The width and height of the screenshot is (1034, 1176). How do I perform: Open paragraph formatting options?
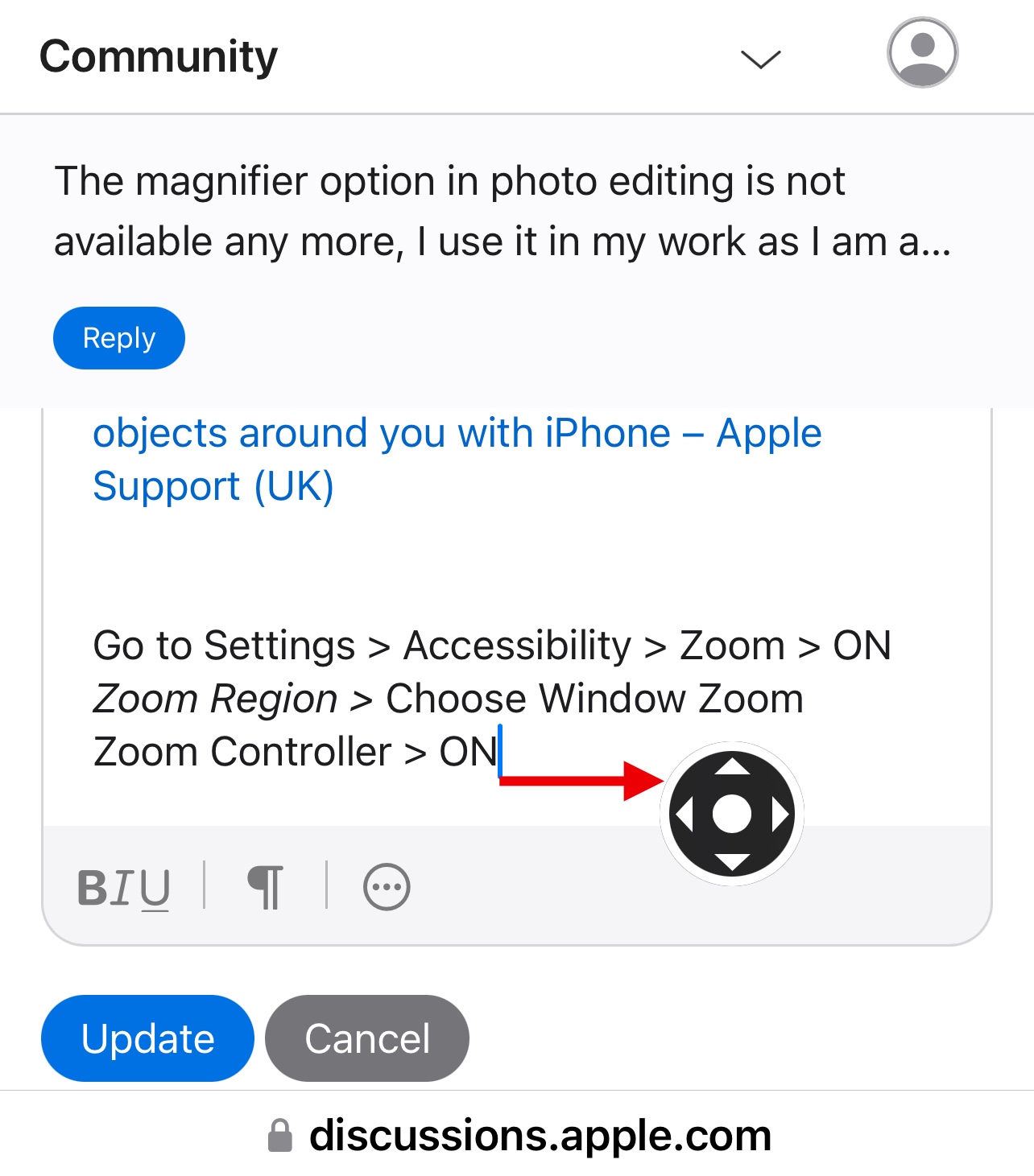pyautogui.click(x=265, y=887)
